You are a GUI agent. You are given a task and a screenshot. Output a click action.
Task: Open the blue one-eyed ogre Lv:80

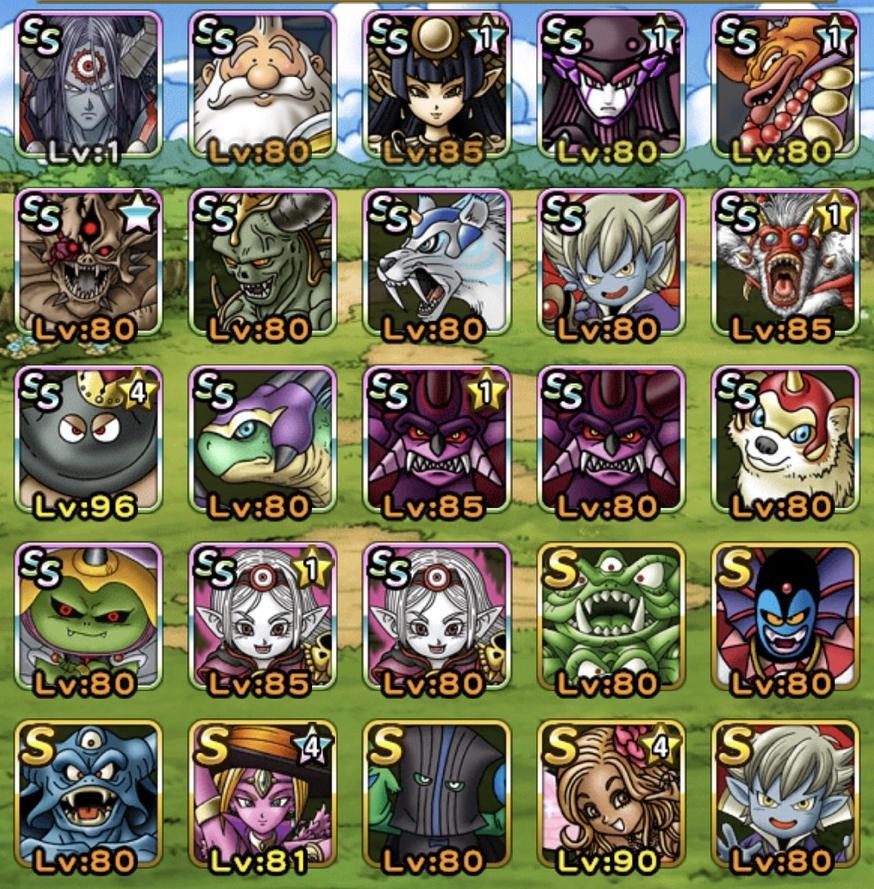(x=89, y=795)
